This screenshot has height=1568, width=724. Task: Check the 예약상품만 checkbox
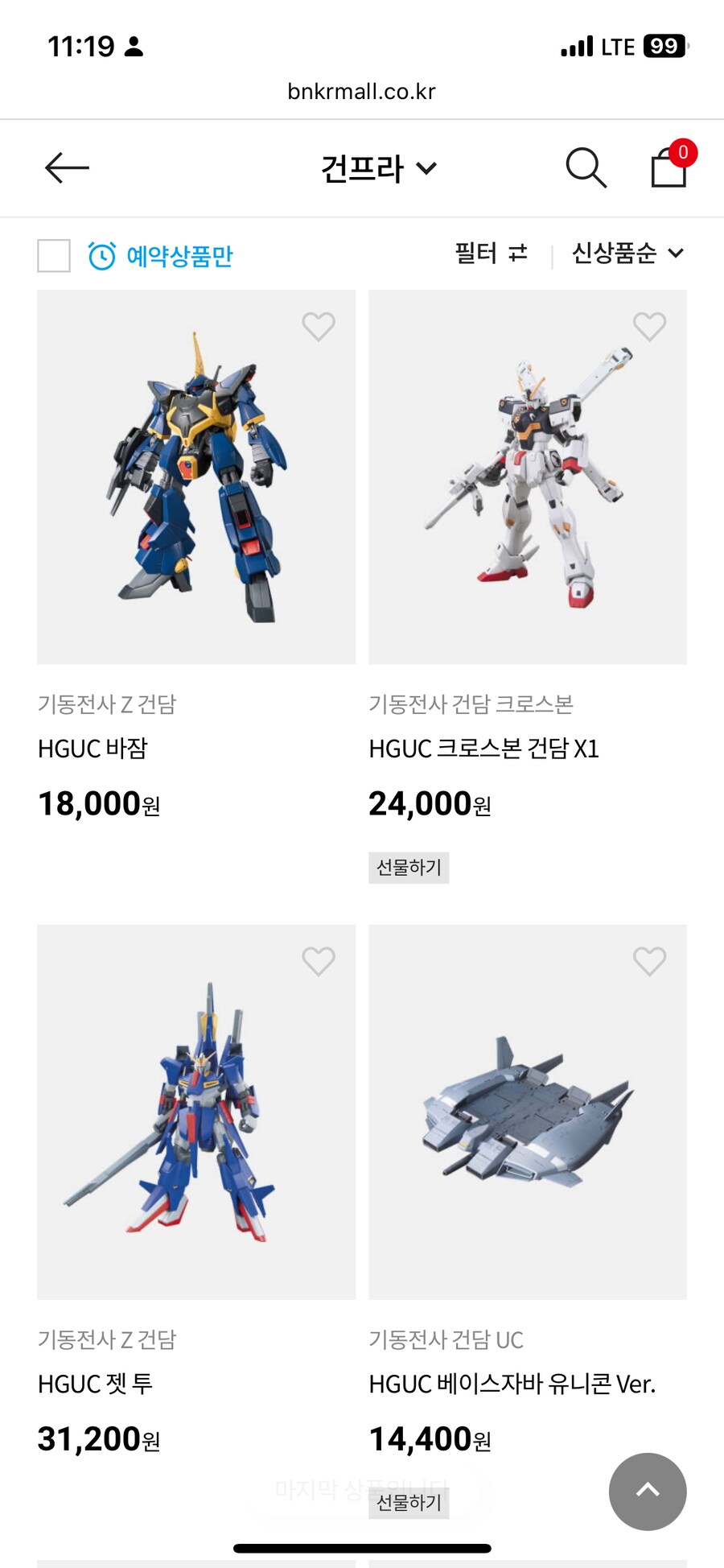coord(54,256)
